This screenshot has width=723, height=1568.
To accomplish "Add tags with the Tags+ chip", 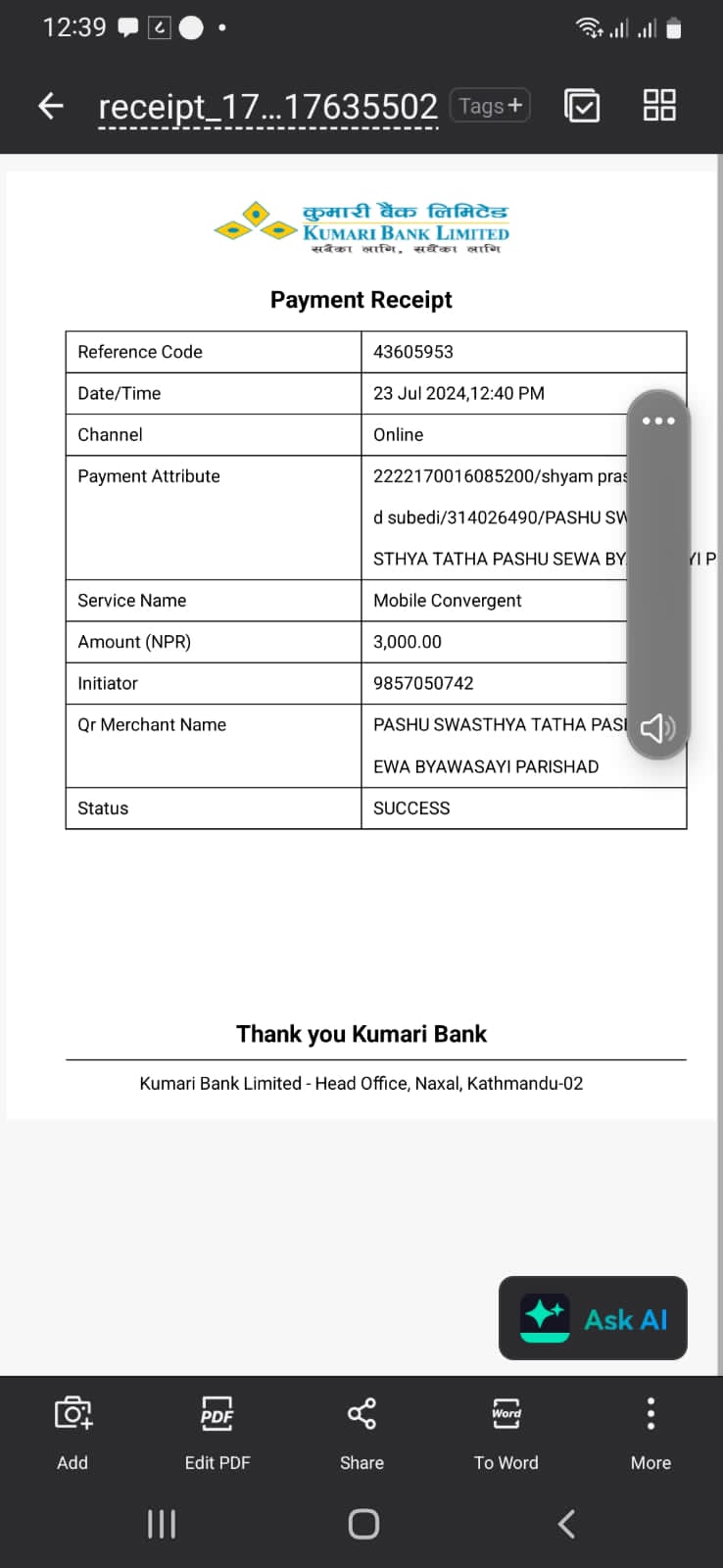I will coord(490,106).
